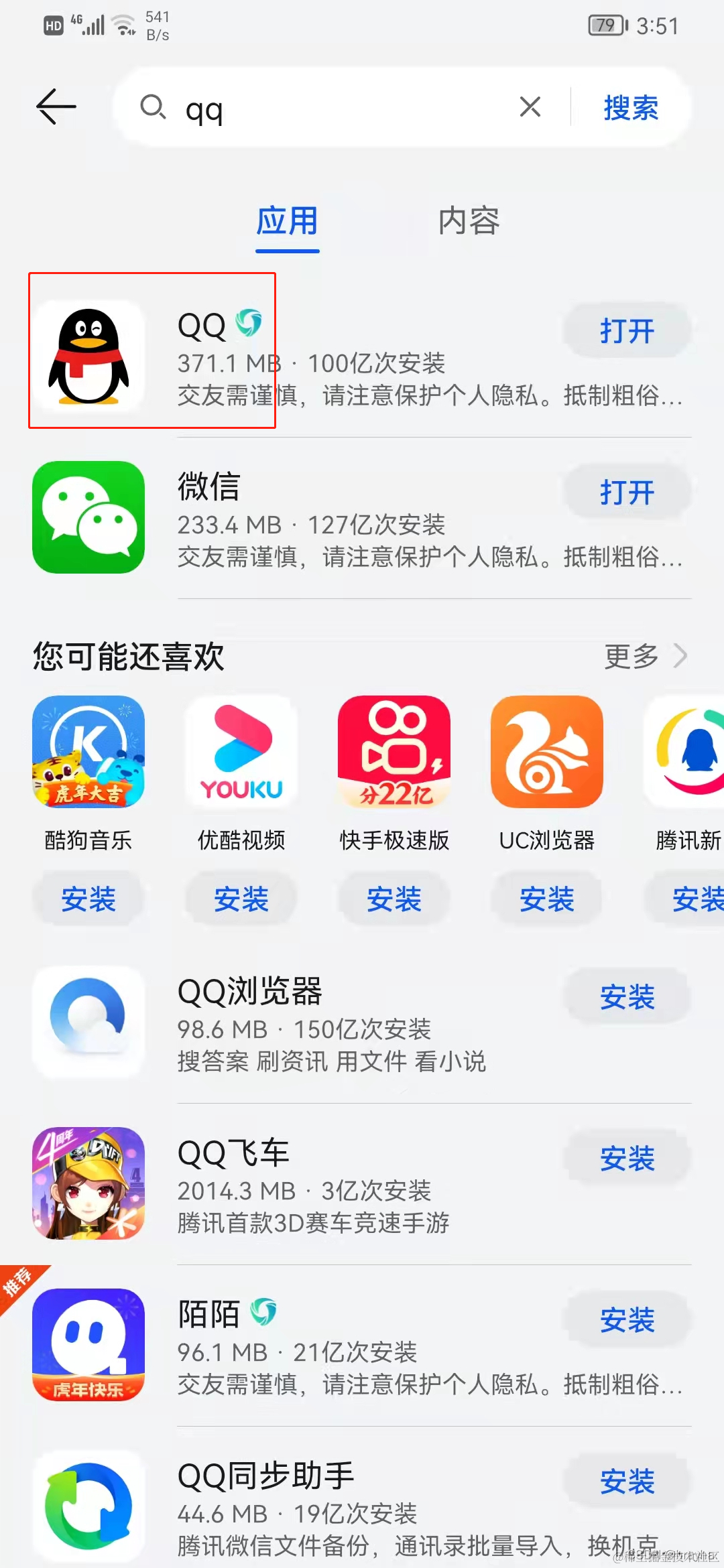Open the UC浏览器 app icon
Image resolution: width=724 pixels, height=1568 pixels.
[x=547, y=752]
